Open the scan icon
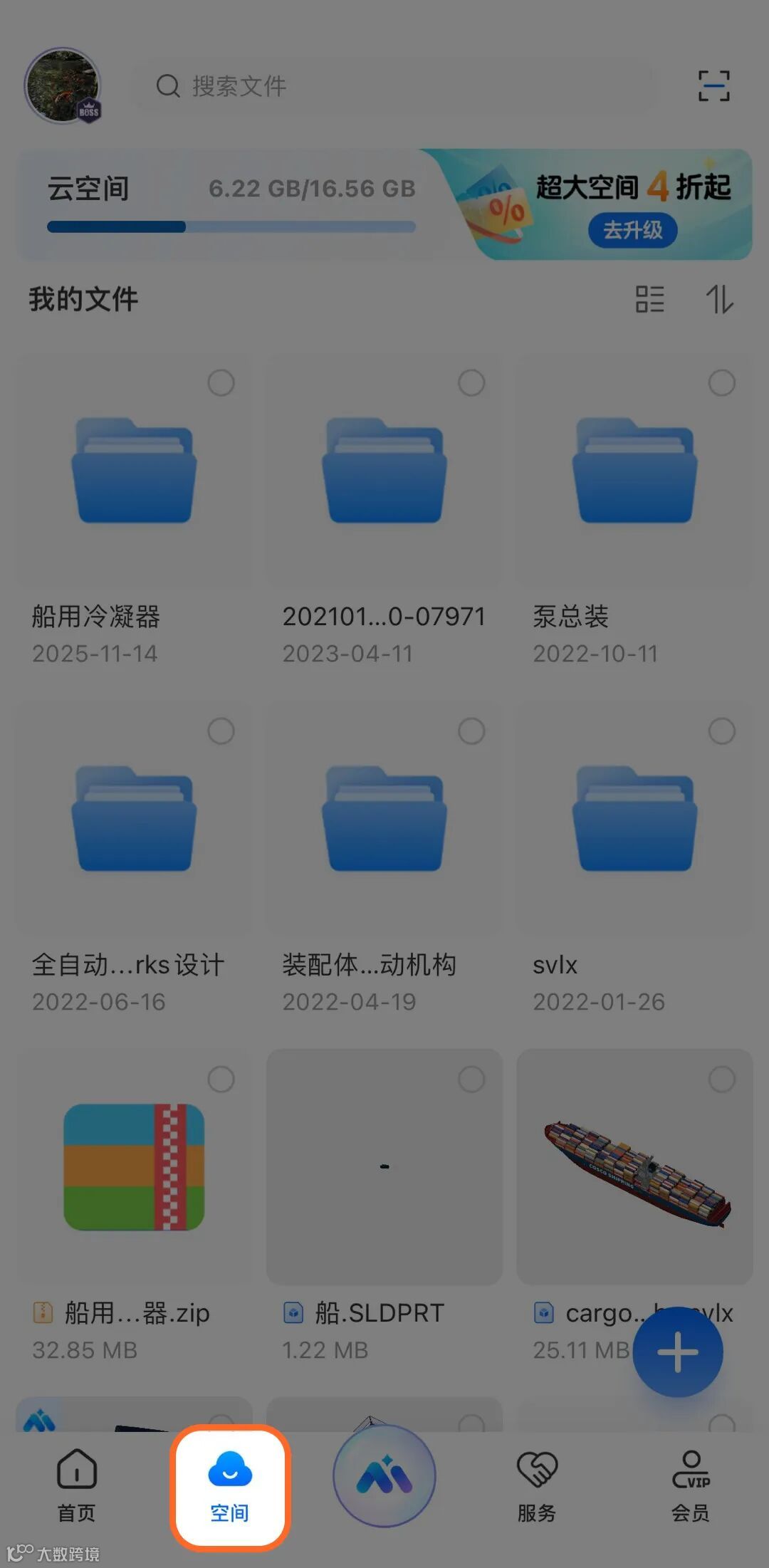Viewport: 769px width, 1568px height. click(x=713, y=86)
